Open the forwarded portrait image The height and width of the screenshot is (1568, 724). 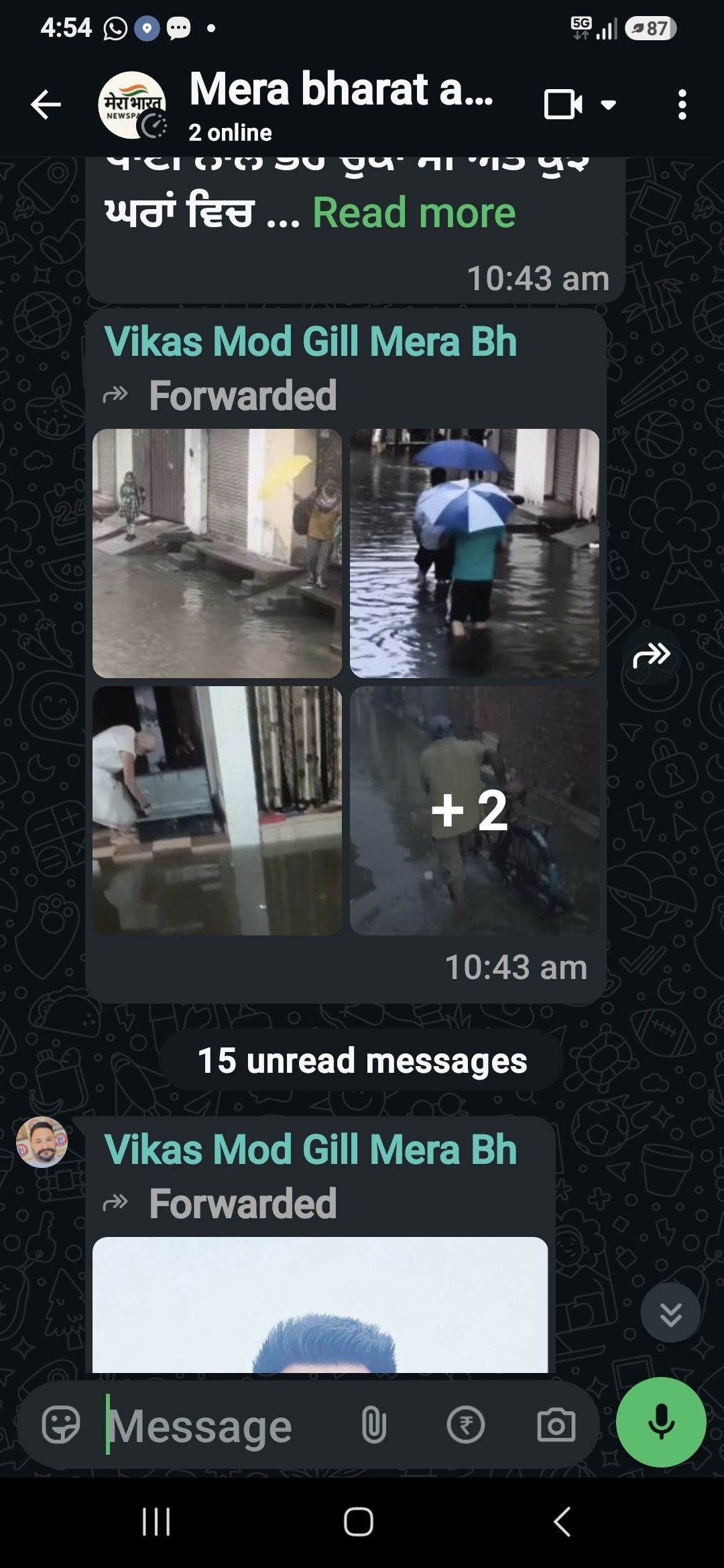tap(320, 1305)
